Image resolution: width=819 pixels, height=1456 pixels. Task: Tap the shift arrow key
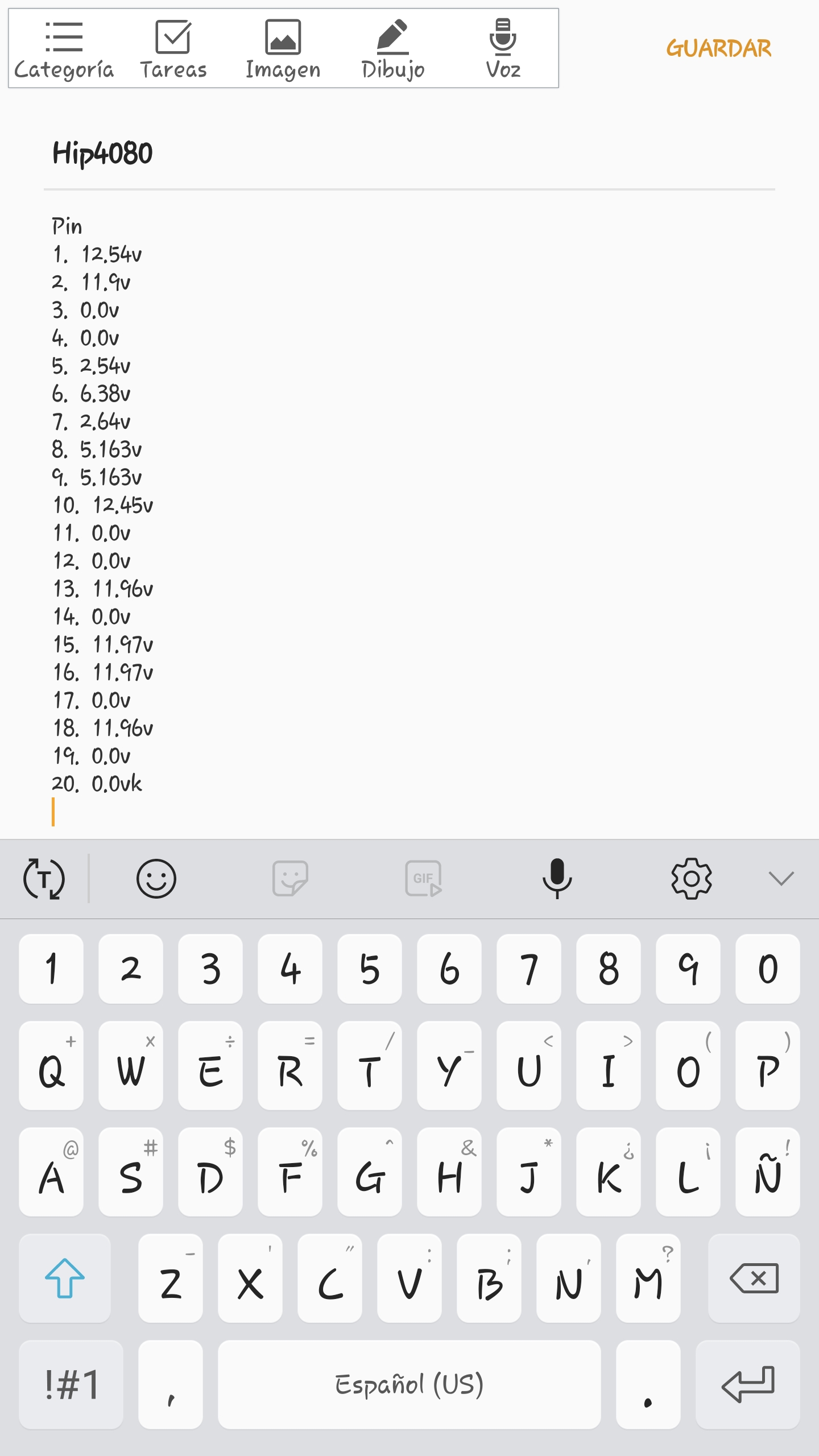point(65,1279)
